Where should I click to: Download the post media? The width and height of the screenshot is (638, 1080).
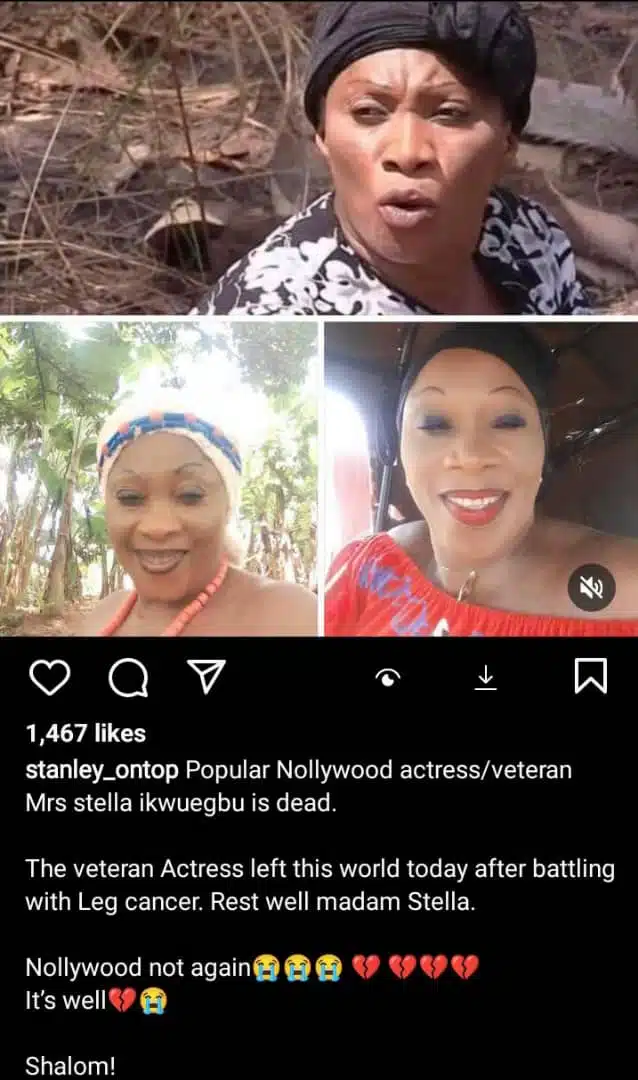point(486,678)
